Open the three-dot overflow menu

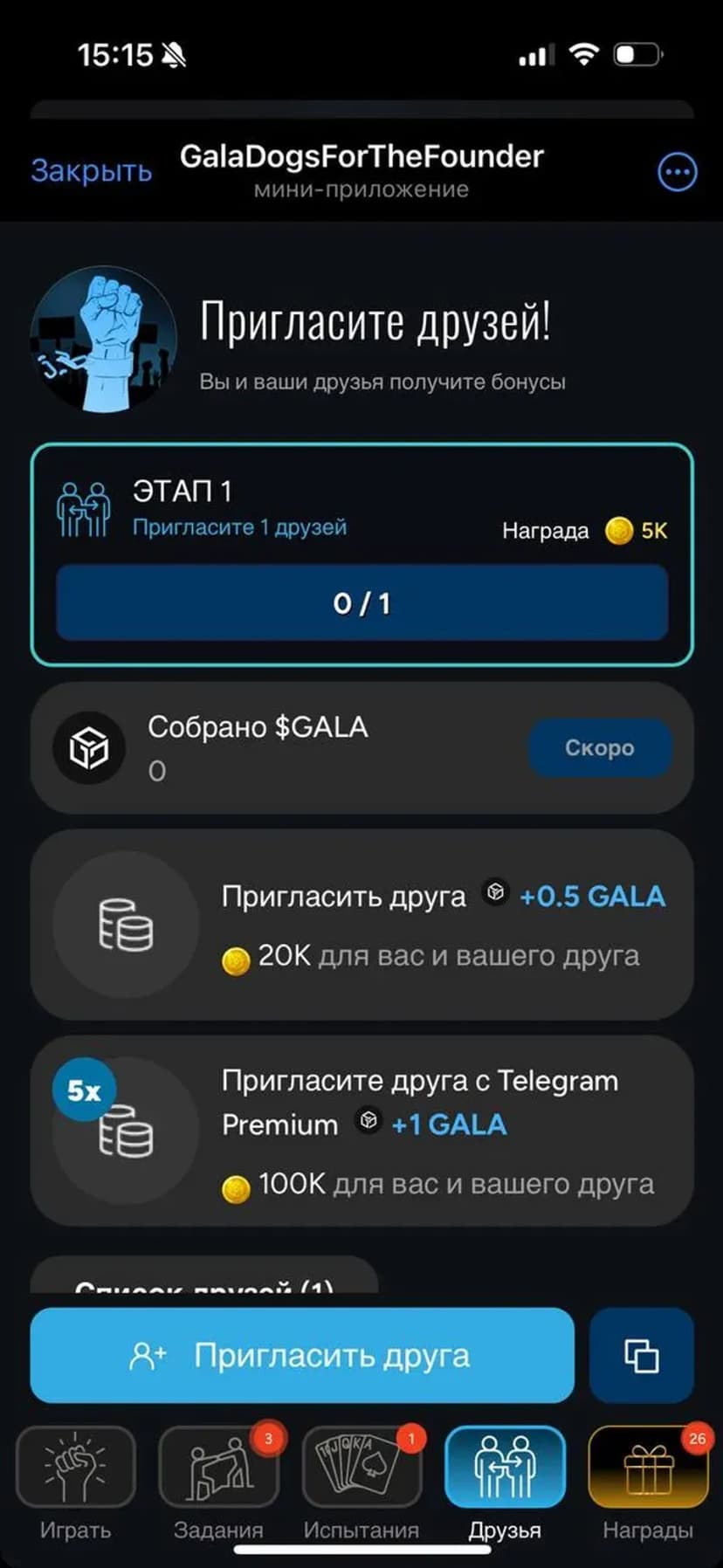pos(677,172)
